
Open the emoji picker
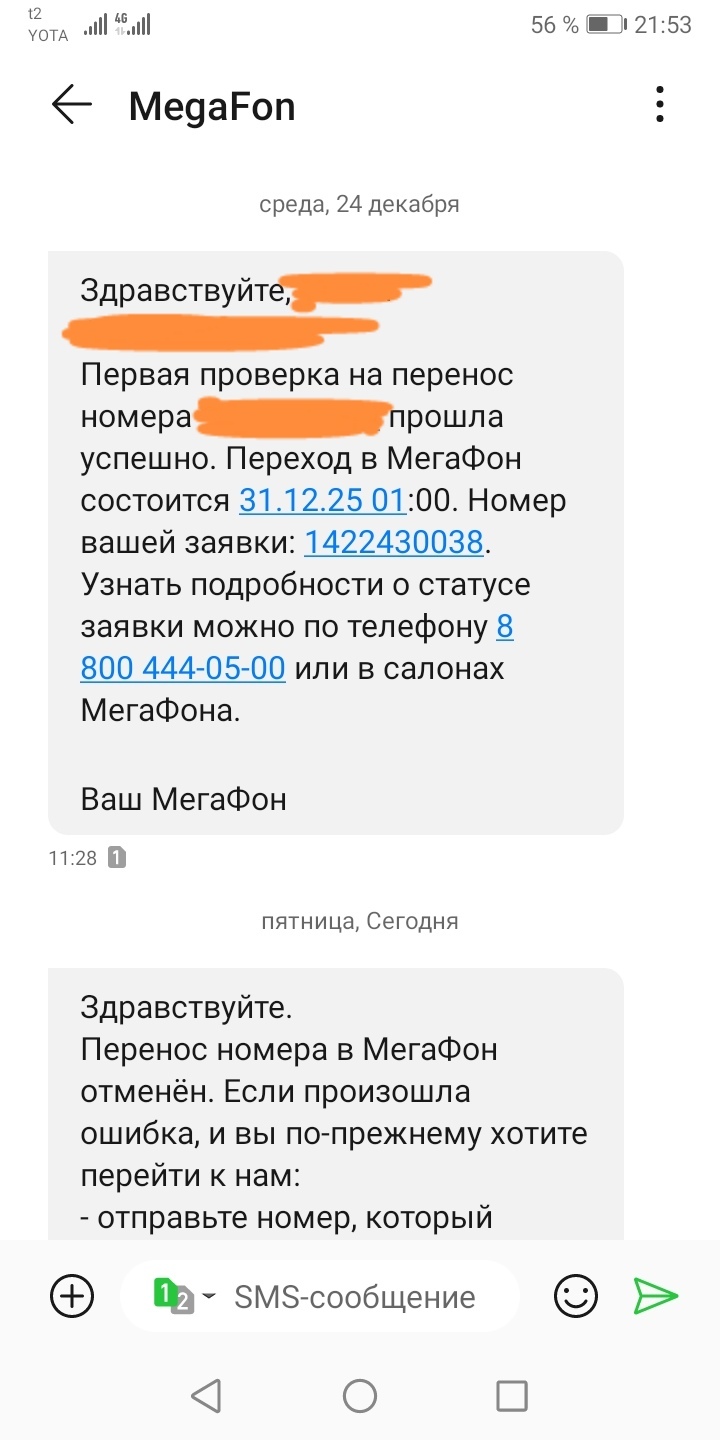tap(576, 1296)
